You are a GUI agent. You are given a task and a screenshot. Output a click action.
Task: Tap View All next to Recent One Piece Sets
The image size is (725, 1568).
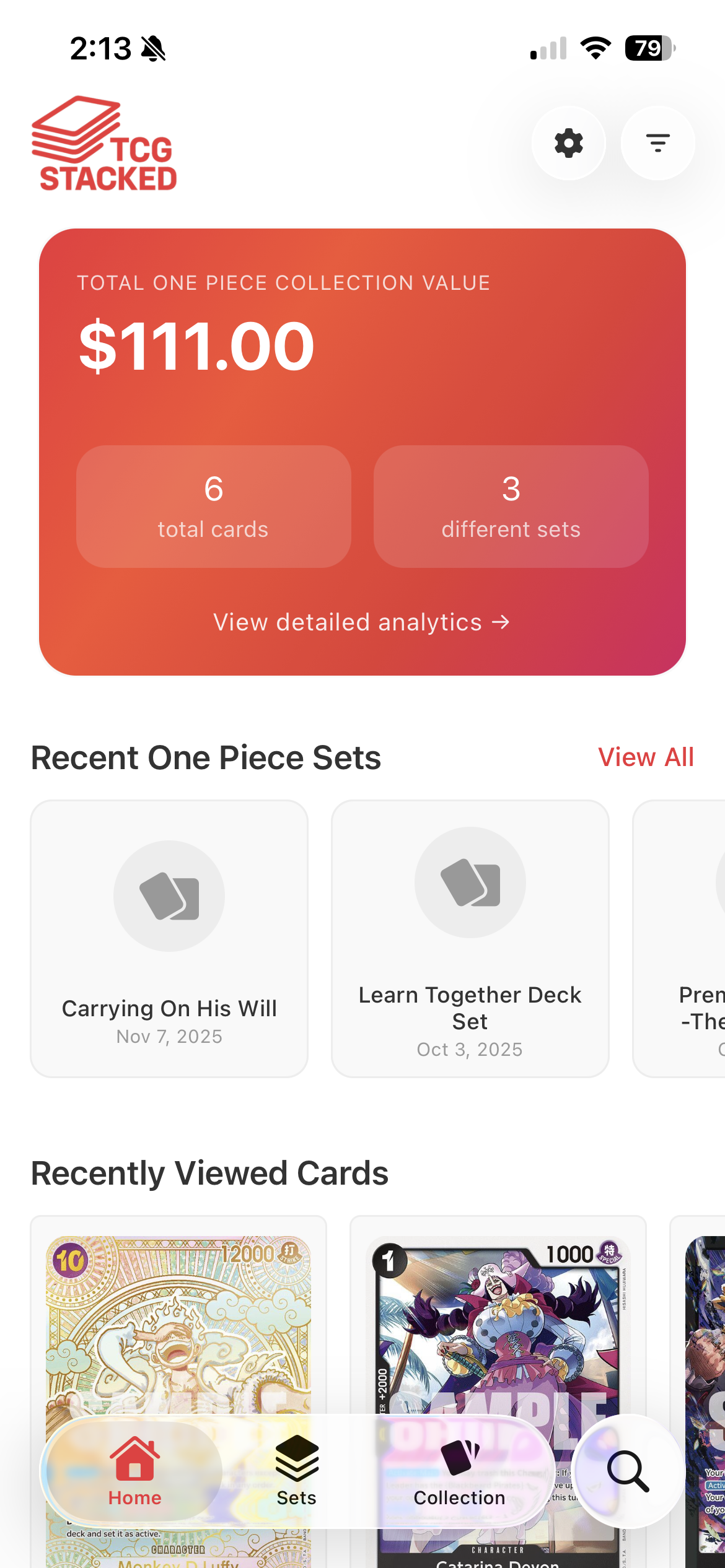[645, 757]
